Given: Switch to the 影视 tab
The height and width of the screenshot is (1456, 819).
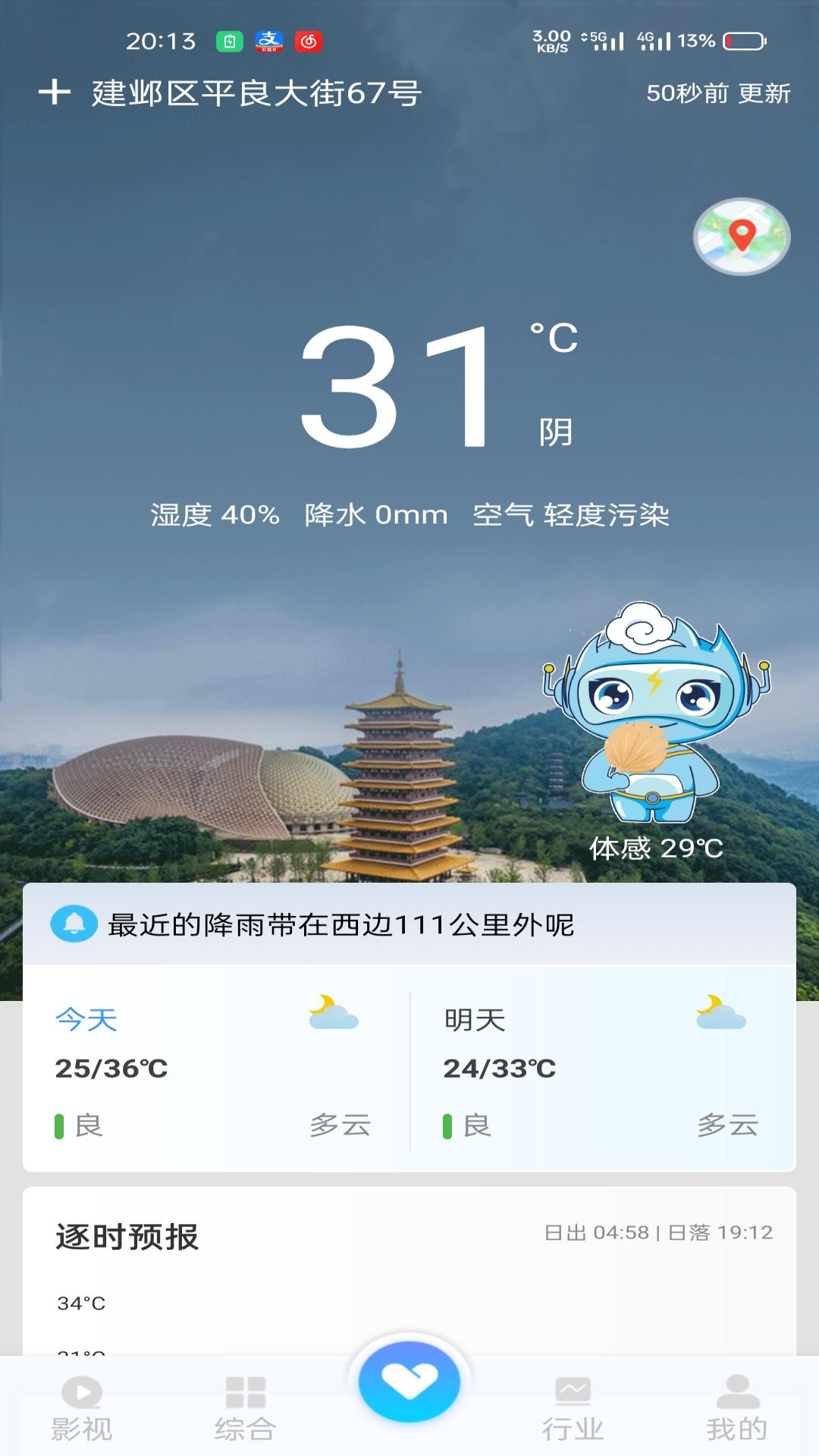Looking at the screenshot, I should coord(80,1426).
